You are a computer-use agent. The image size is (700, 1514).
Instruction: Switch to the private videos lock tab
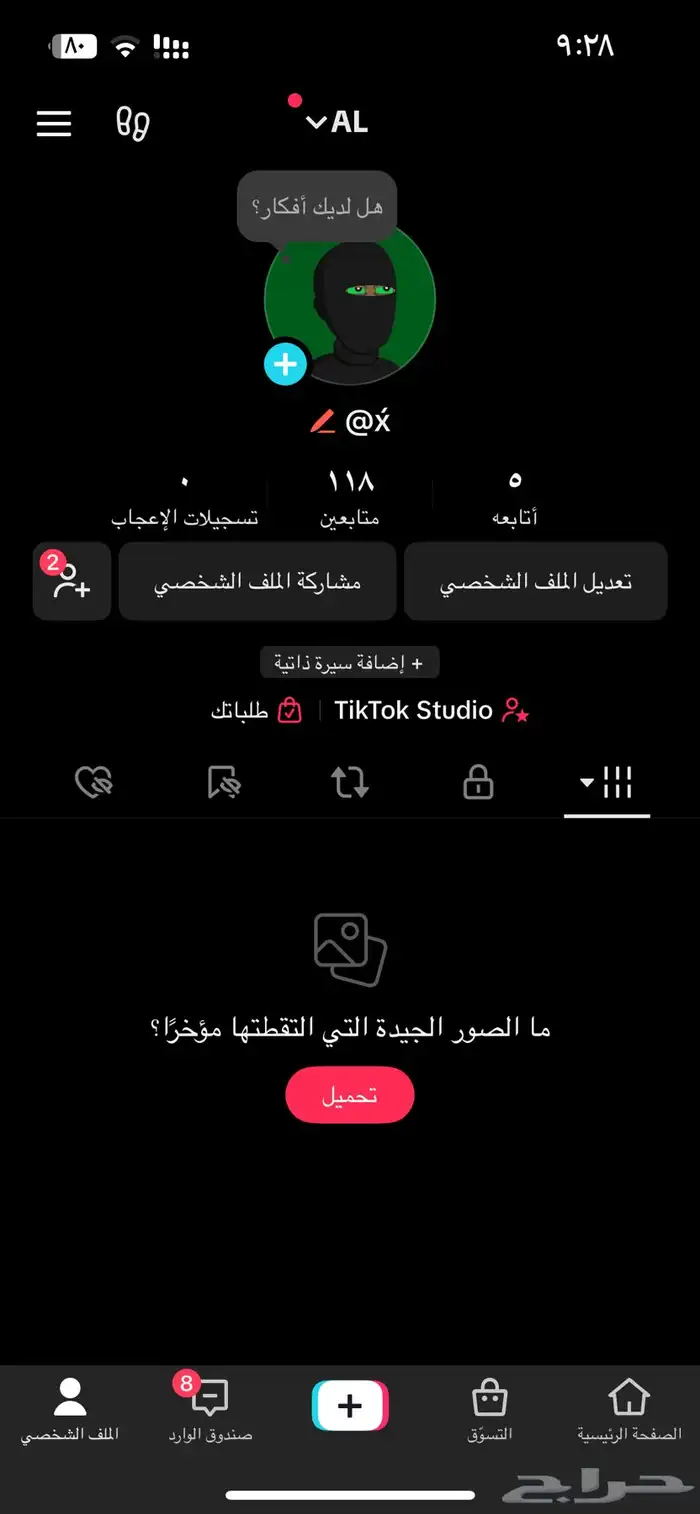(x=478, y=783)
